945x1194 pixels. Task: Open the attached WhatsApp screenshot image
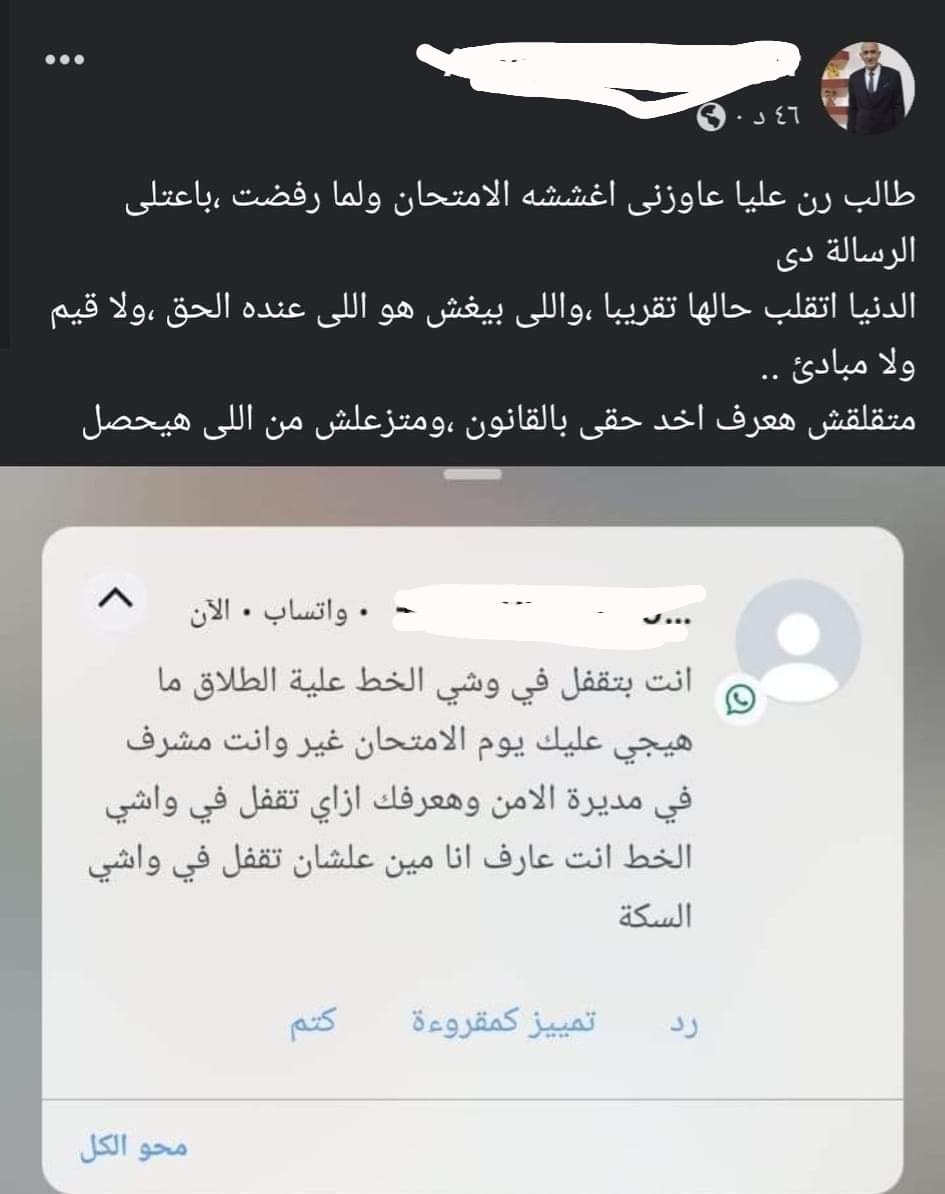[x=472, y=830]
